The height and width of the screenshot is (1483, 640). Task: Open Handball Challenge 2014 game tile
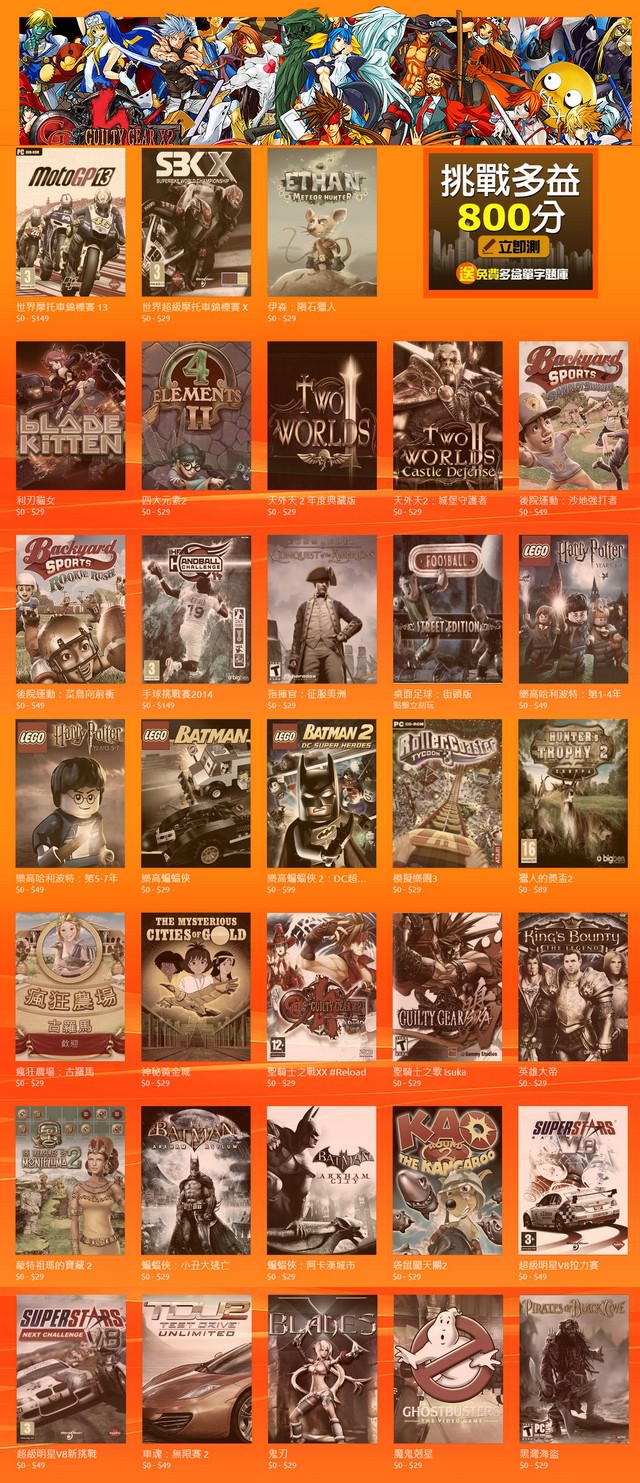(x=196, y=608)
